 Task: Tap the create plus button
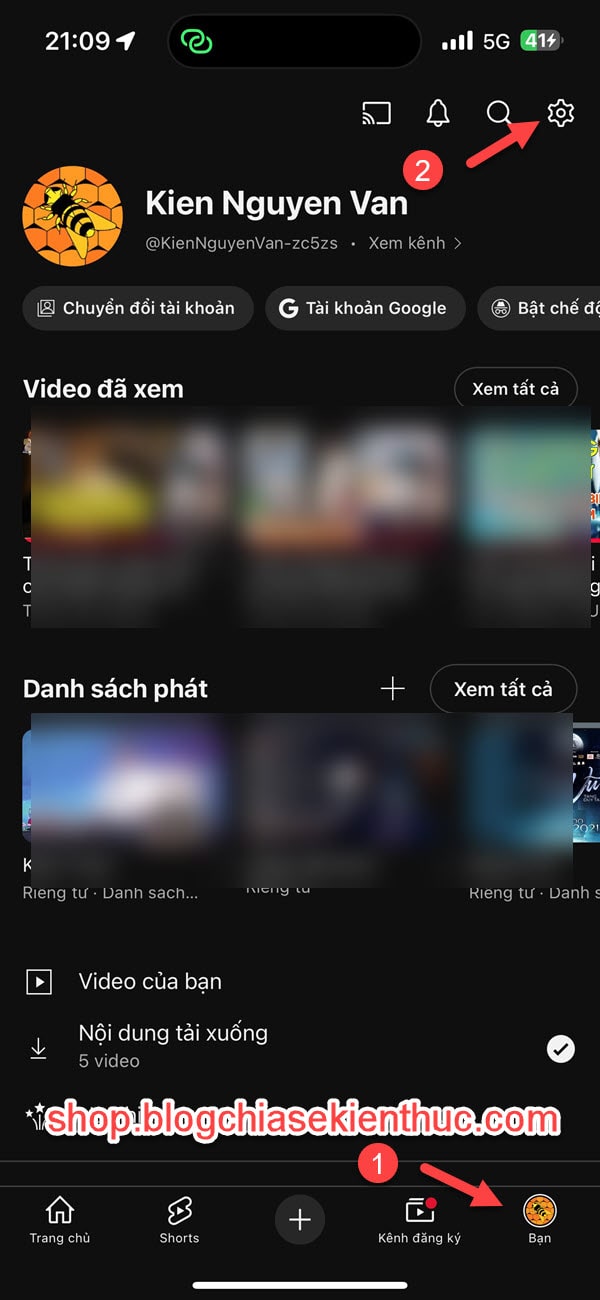pos(300,1219)
